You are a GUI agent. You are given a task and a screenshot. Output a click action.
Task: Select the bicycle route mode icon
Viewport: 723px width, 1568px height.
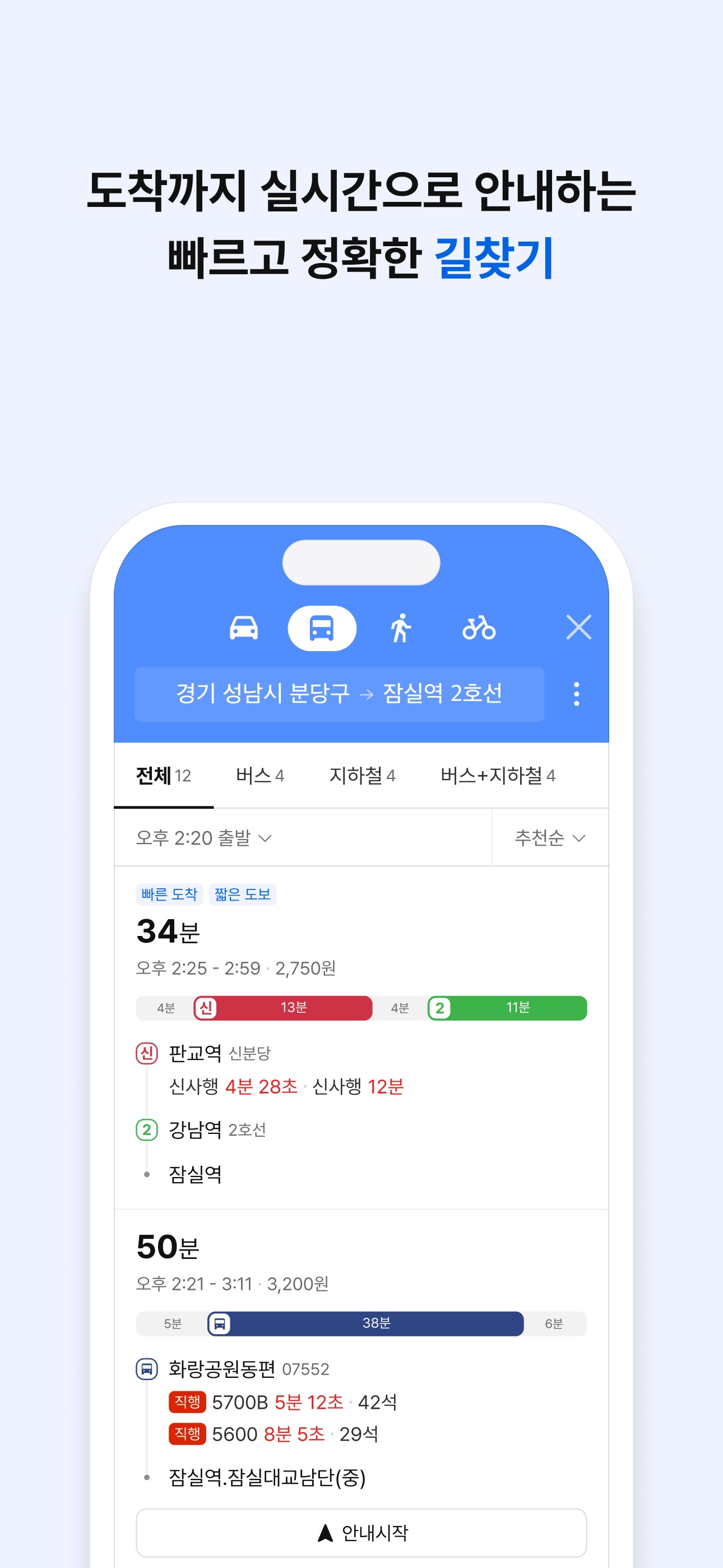(x=480, y=629)
